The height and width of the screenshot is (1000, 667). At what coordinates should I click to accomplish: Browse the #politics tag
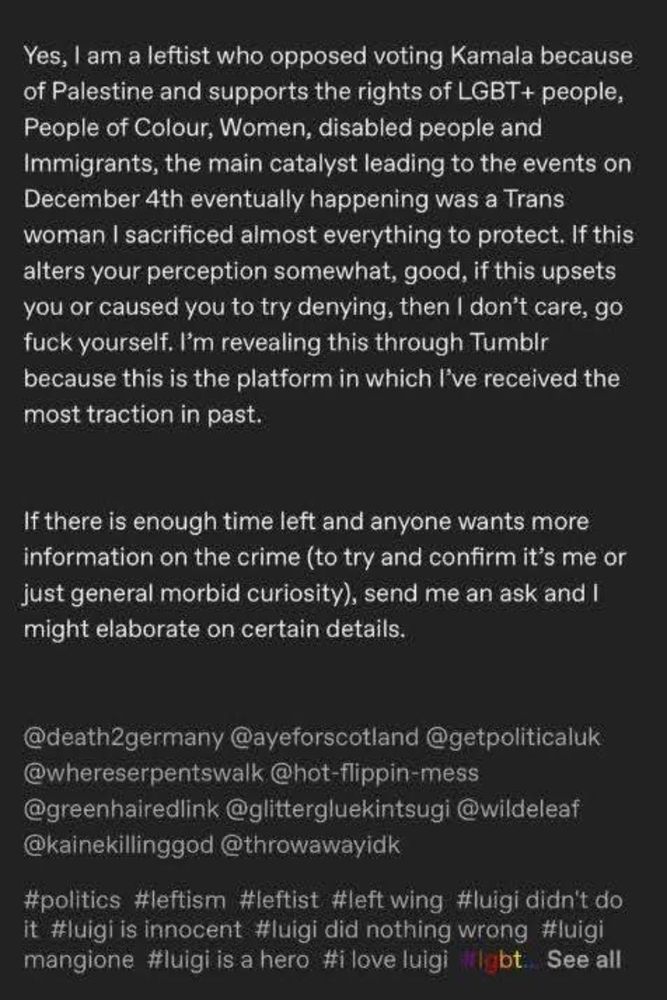point(71,901)
